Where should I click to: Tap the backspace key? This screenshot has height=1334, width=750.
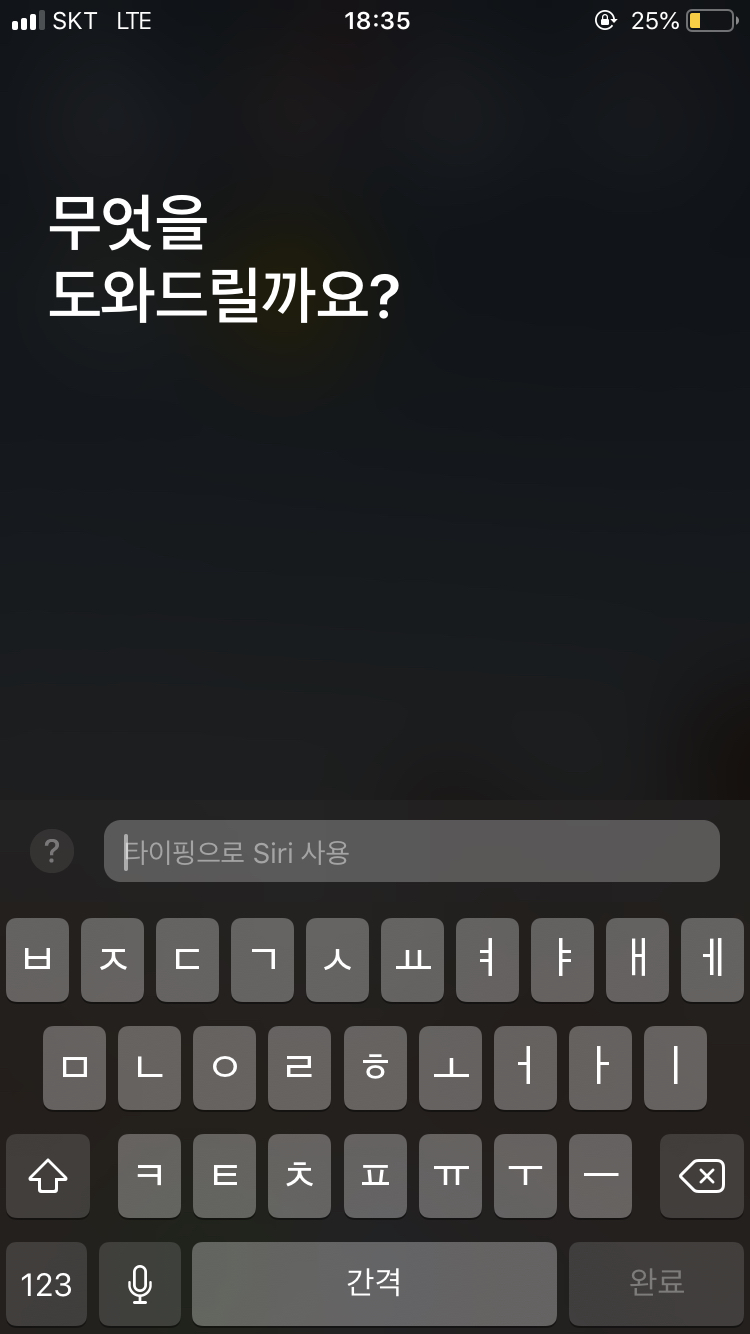[x=702, y=1176]
